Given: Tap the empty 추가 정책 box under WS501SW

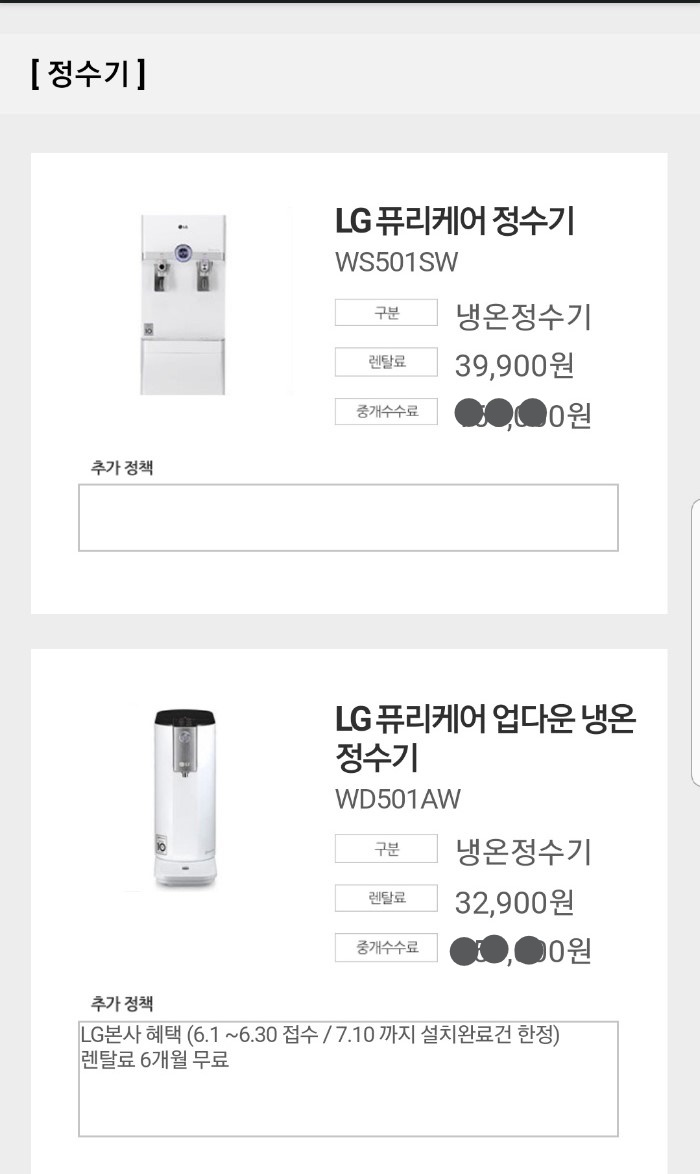Looking at the screenshot, I should 348,518.
